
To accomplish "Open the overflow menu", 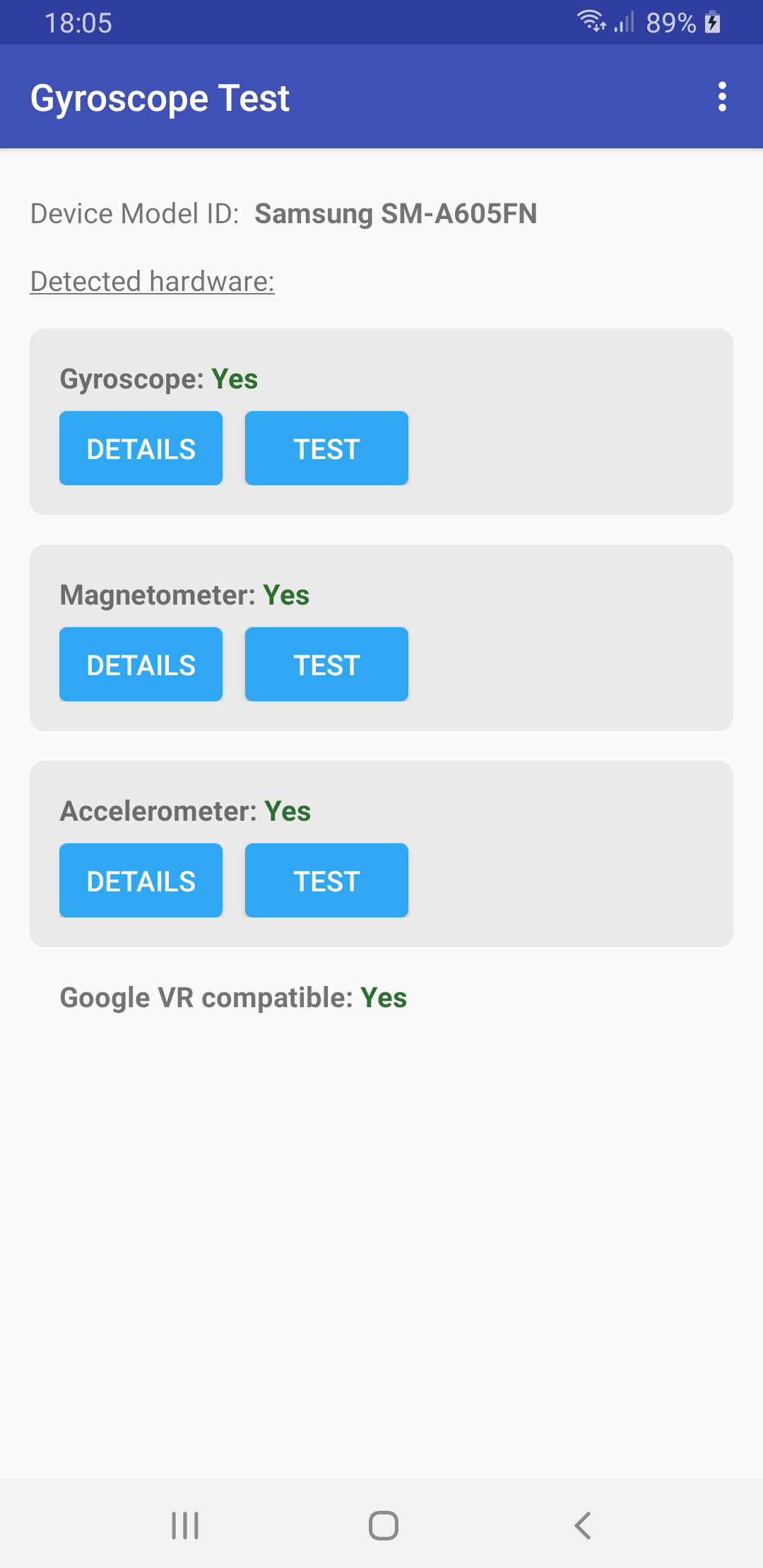I will click(x=721, y=97).
